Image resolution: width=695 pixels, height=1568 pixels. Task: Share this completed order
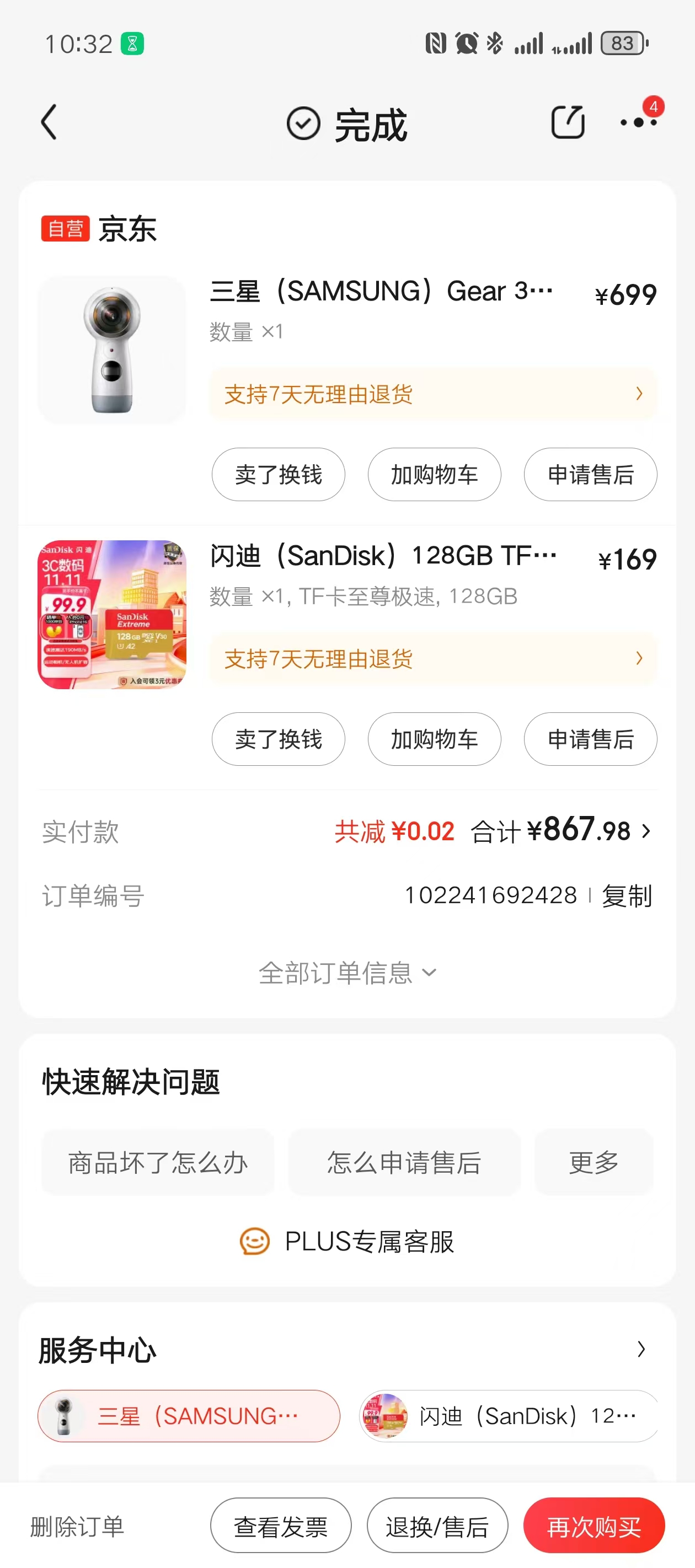coord(567,122)
